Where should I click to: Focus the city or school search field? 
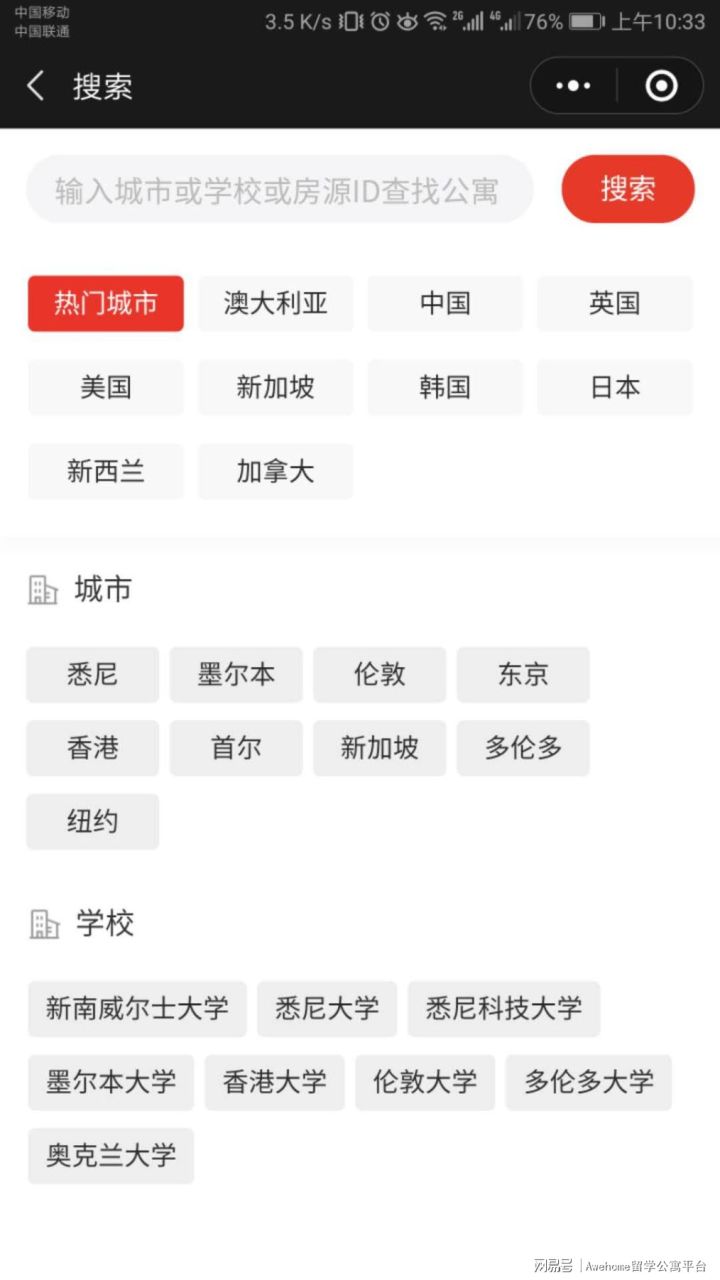click(280, 189)
